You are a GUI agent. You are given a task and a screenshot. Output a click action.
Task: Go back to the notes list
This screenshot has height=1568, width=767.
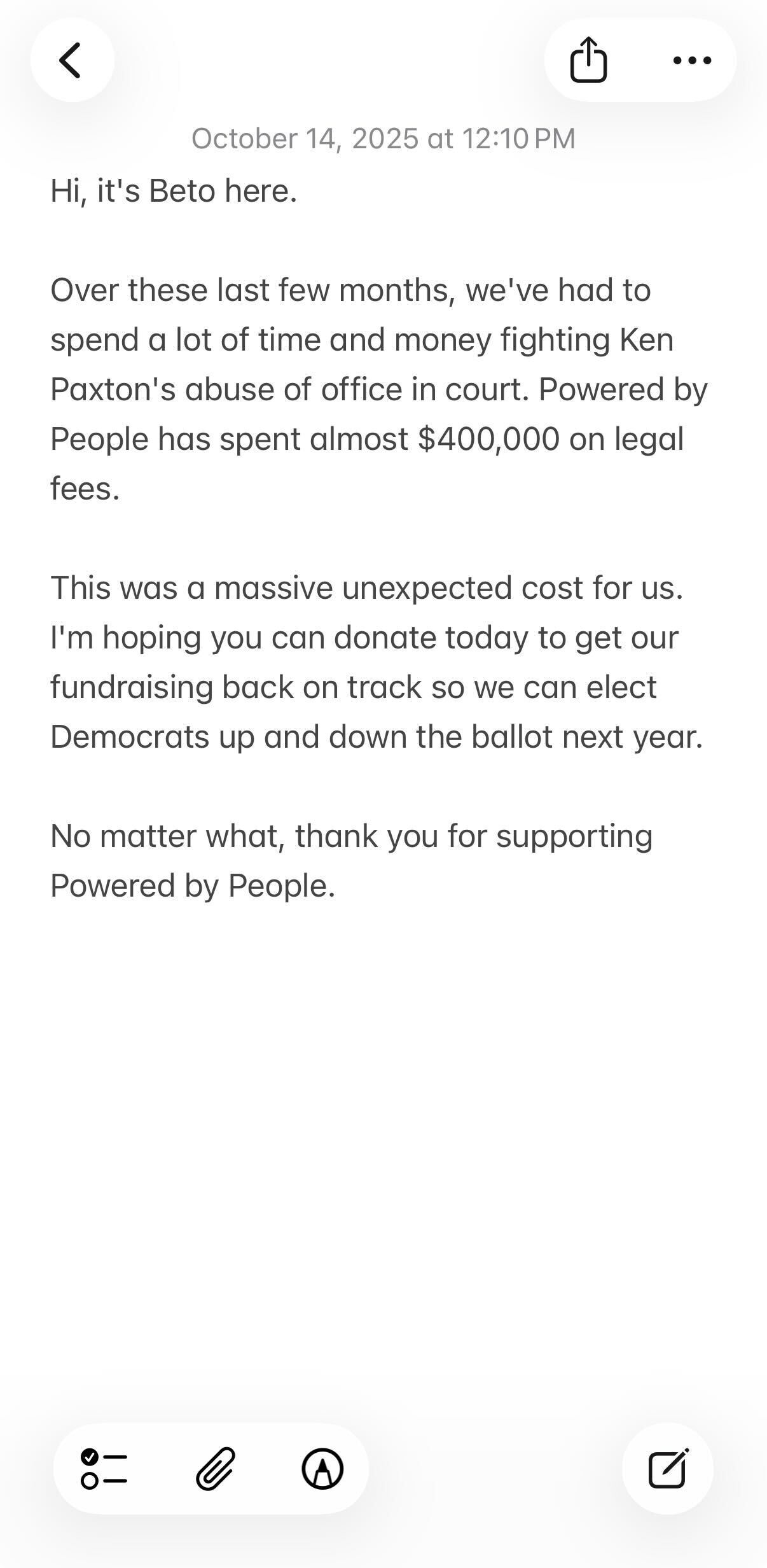point(72,60)
